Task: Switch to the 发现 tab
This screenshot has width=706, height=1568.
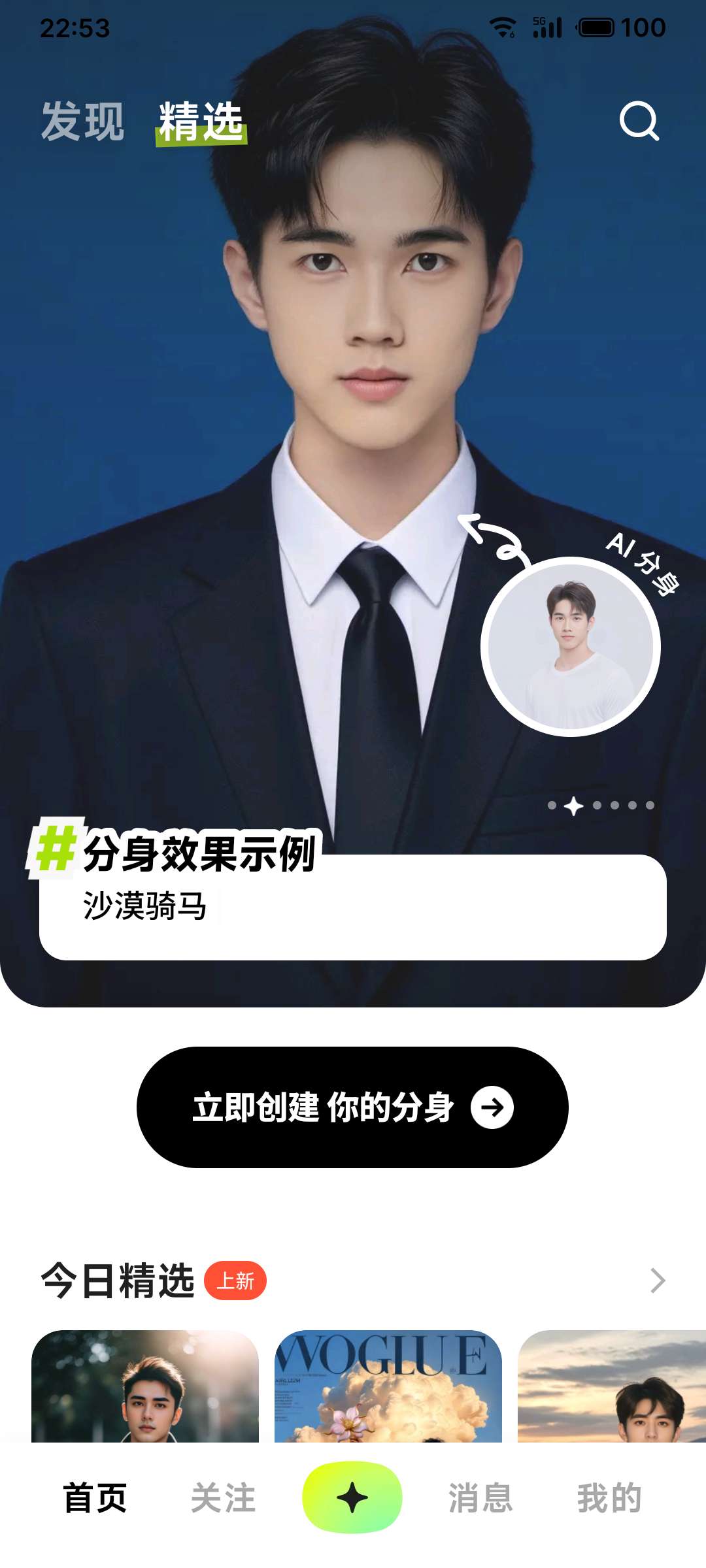Action: point(82,122)
